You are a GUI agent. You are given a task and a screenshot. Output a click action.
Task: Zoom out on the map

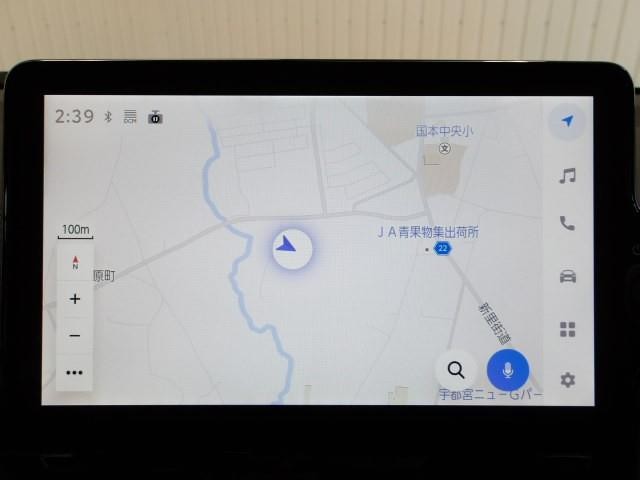click(75, 335)
